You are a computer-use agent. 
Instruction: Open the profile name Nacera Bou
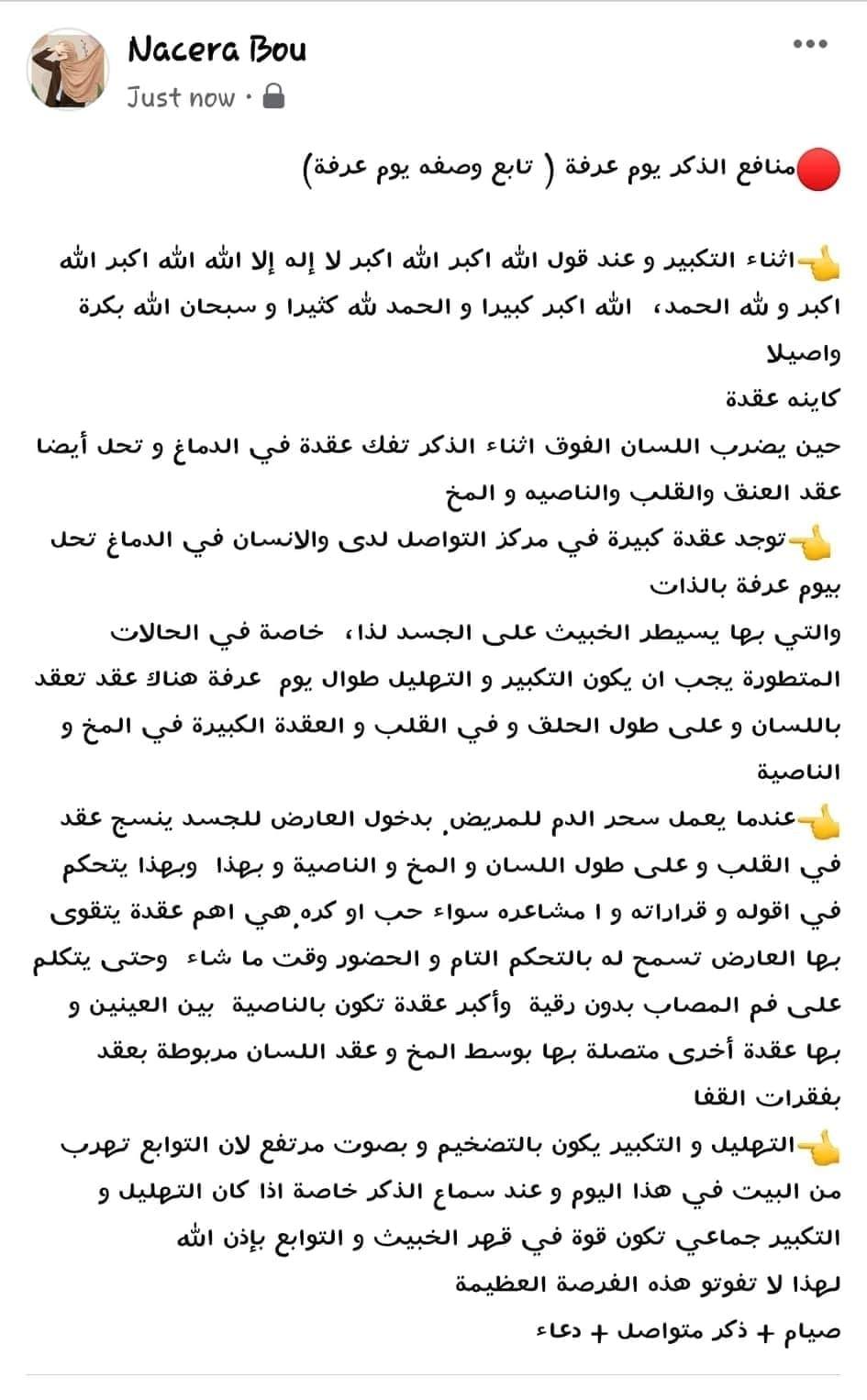coord(217,49)
